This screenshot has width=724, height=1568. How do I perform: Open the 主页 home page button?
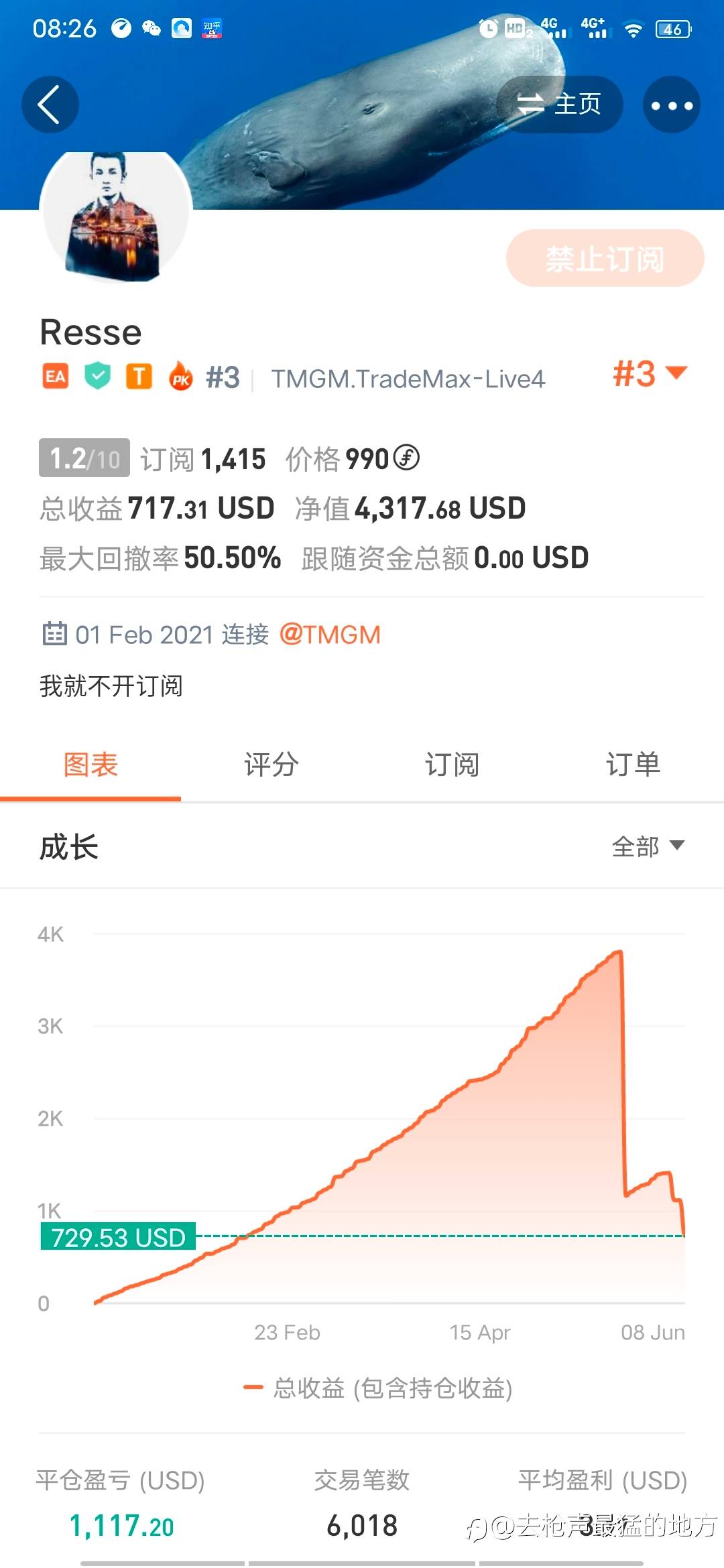559,105
